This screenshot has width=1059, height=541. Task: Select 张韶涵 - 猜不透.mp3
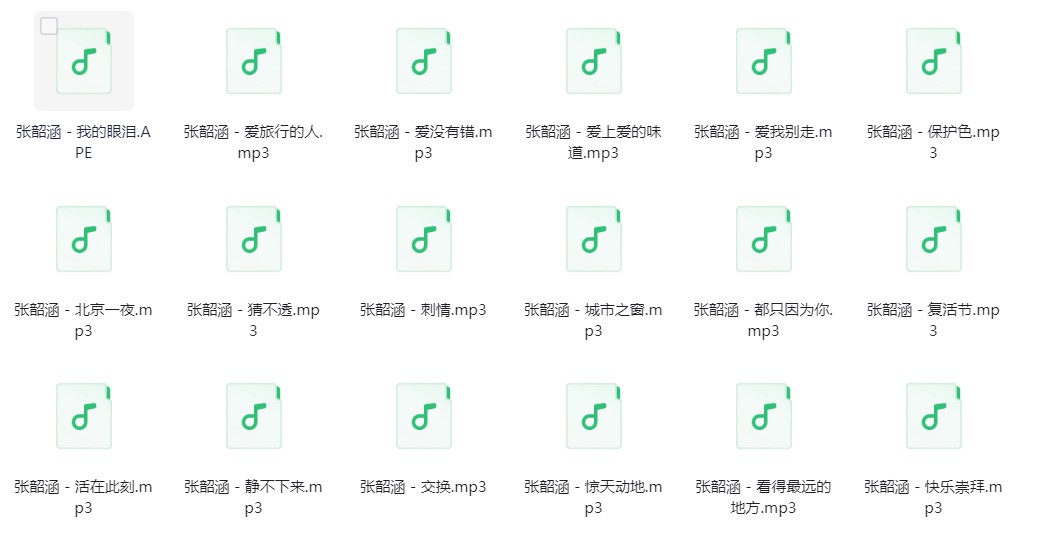254,239
